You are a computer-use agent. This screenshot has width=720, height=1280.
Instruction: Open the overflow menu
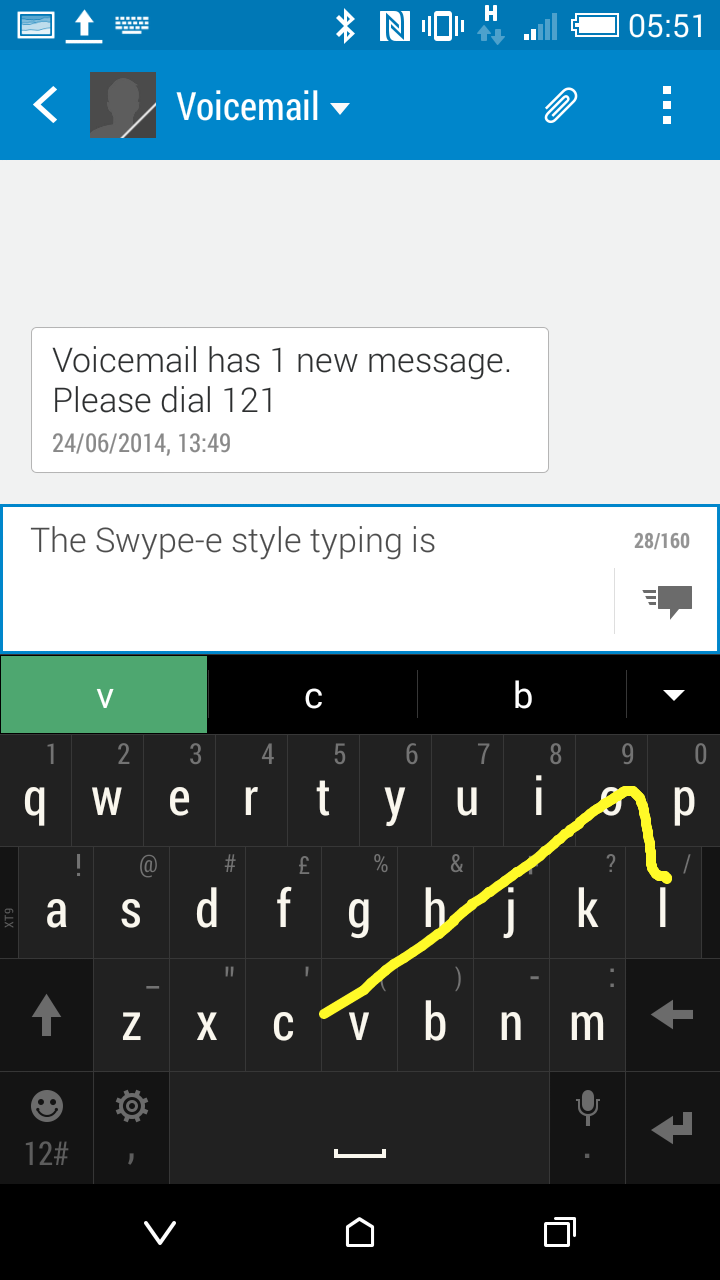click(x=667, y=105)
